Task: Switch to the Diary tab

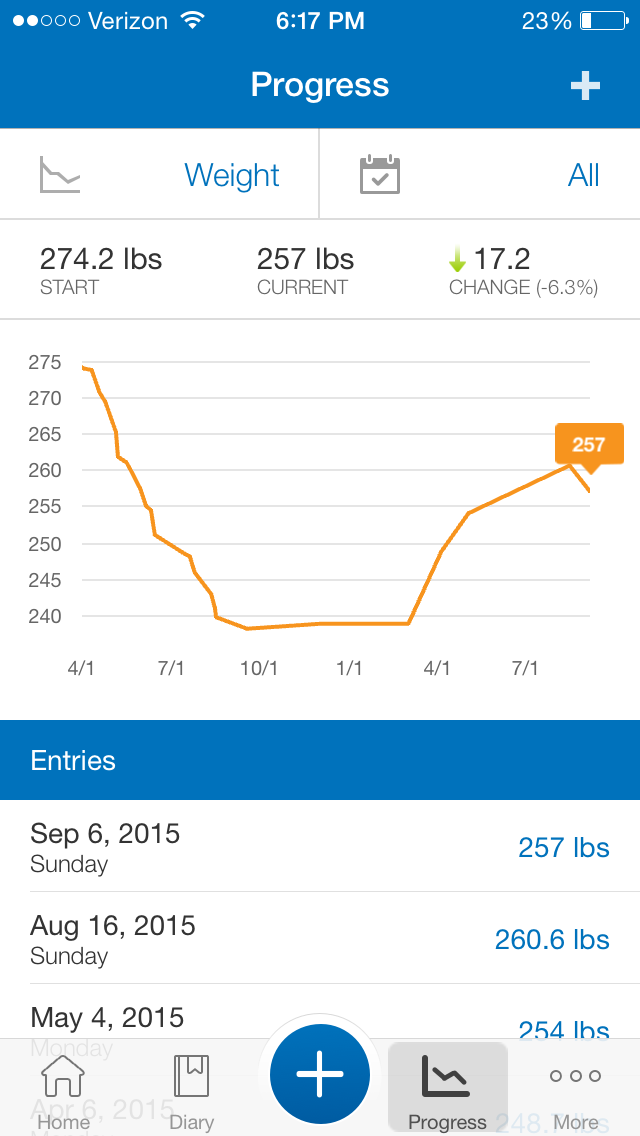Action: [x=190, y=1090]
